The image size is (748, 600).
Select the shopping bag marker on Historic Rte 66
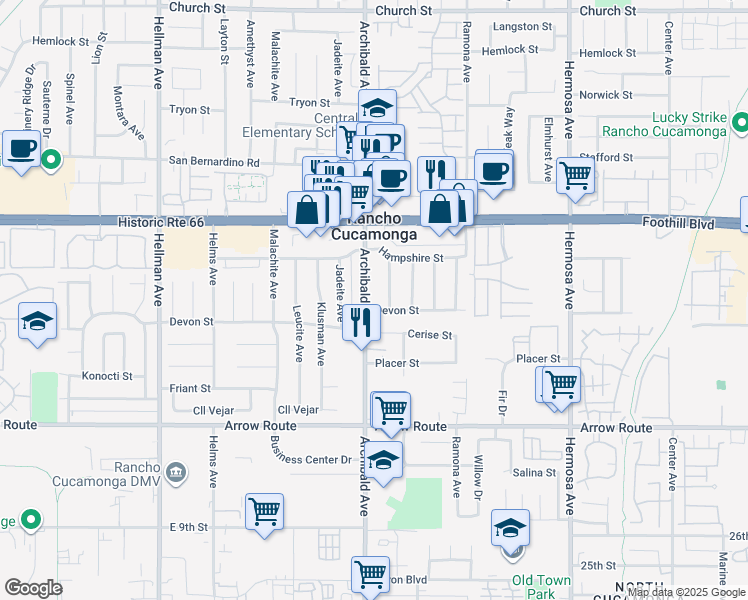coord(307,210)
